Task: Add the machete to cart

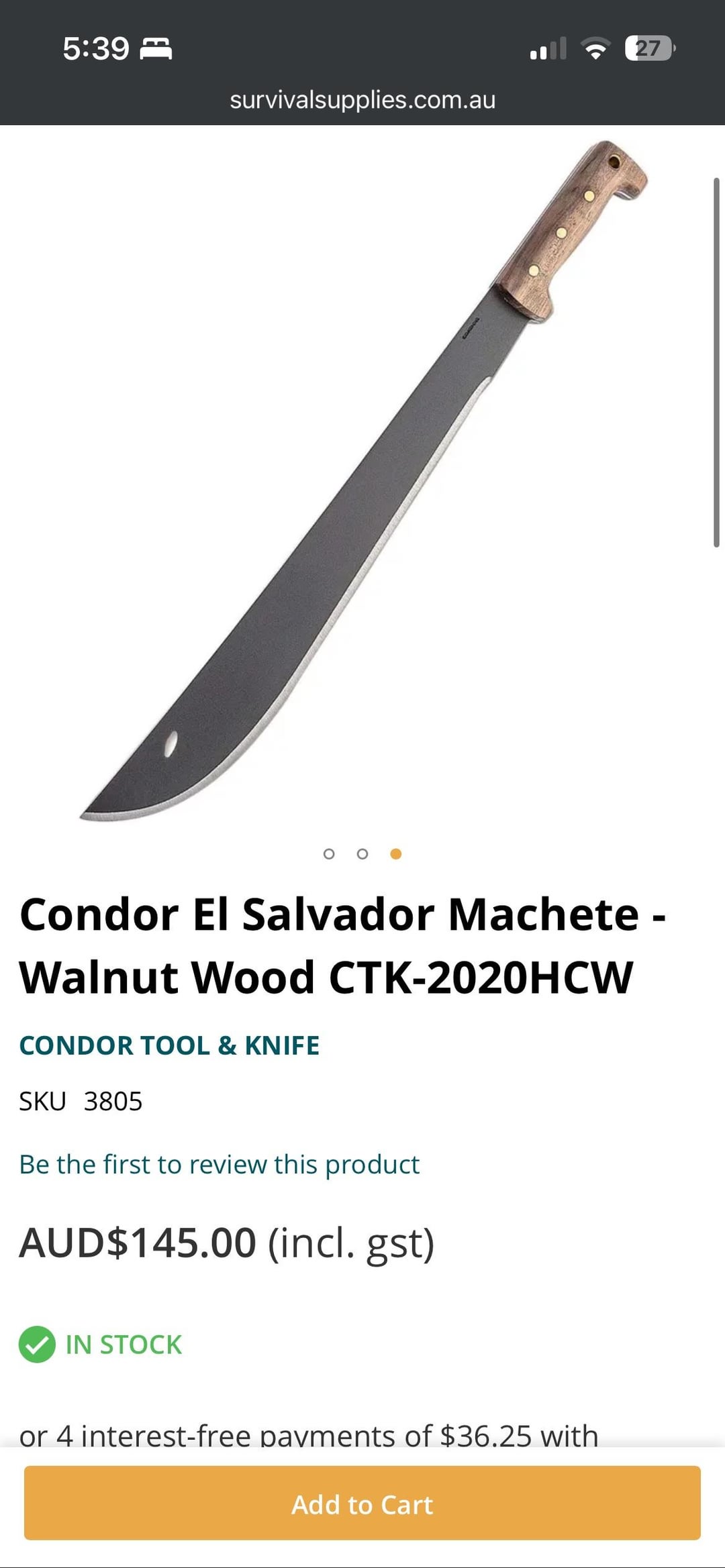Action: coord(362,1504)
